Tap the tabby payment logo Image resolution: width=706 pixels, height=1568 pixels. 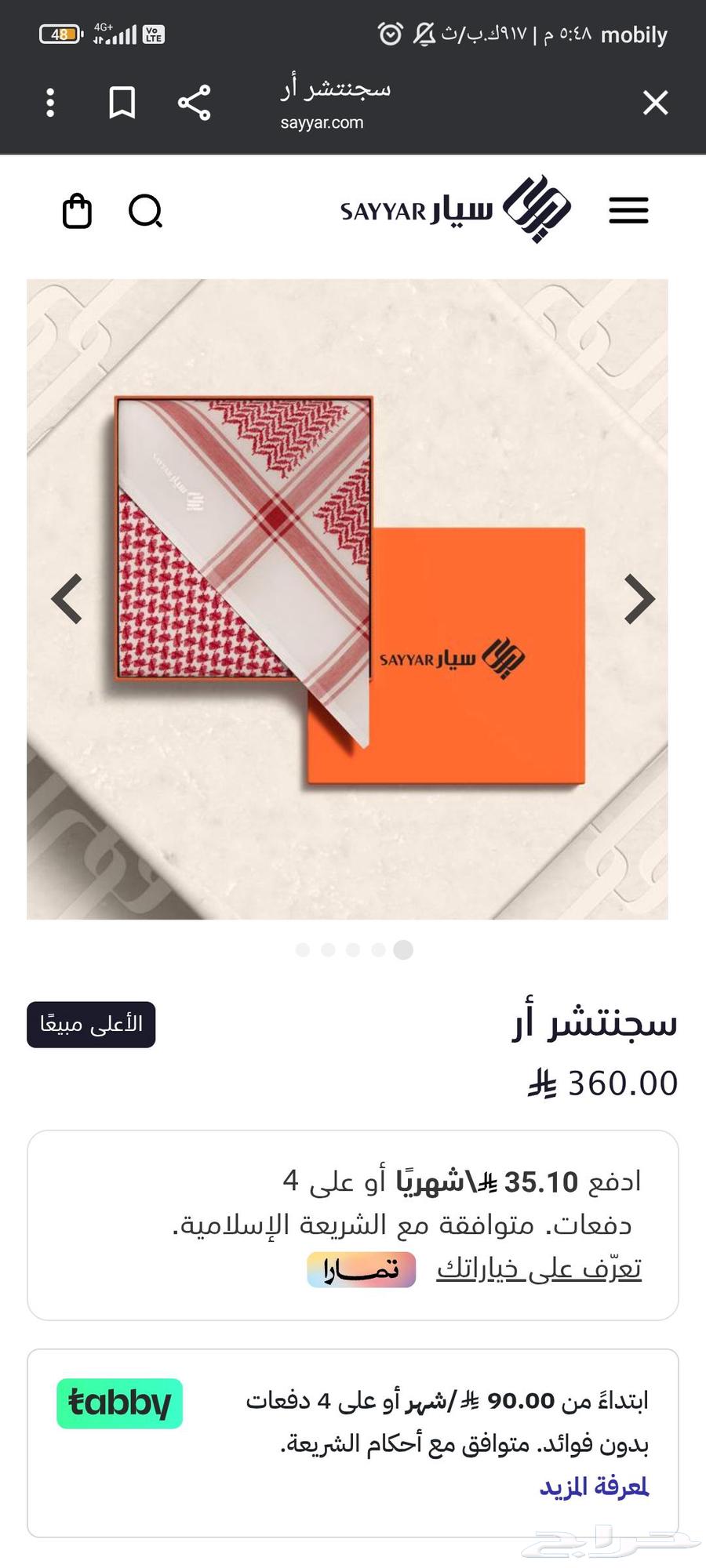pyautogui.click(x=118, y=1403)
